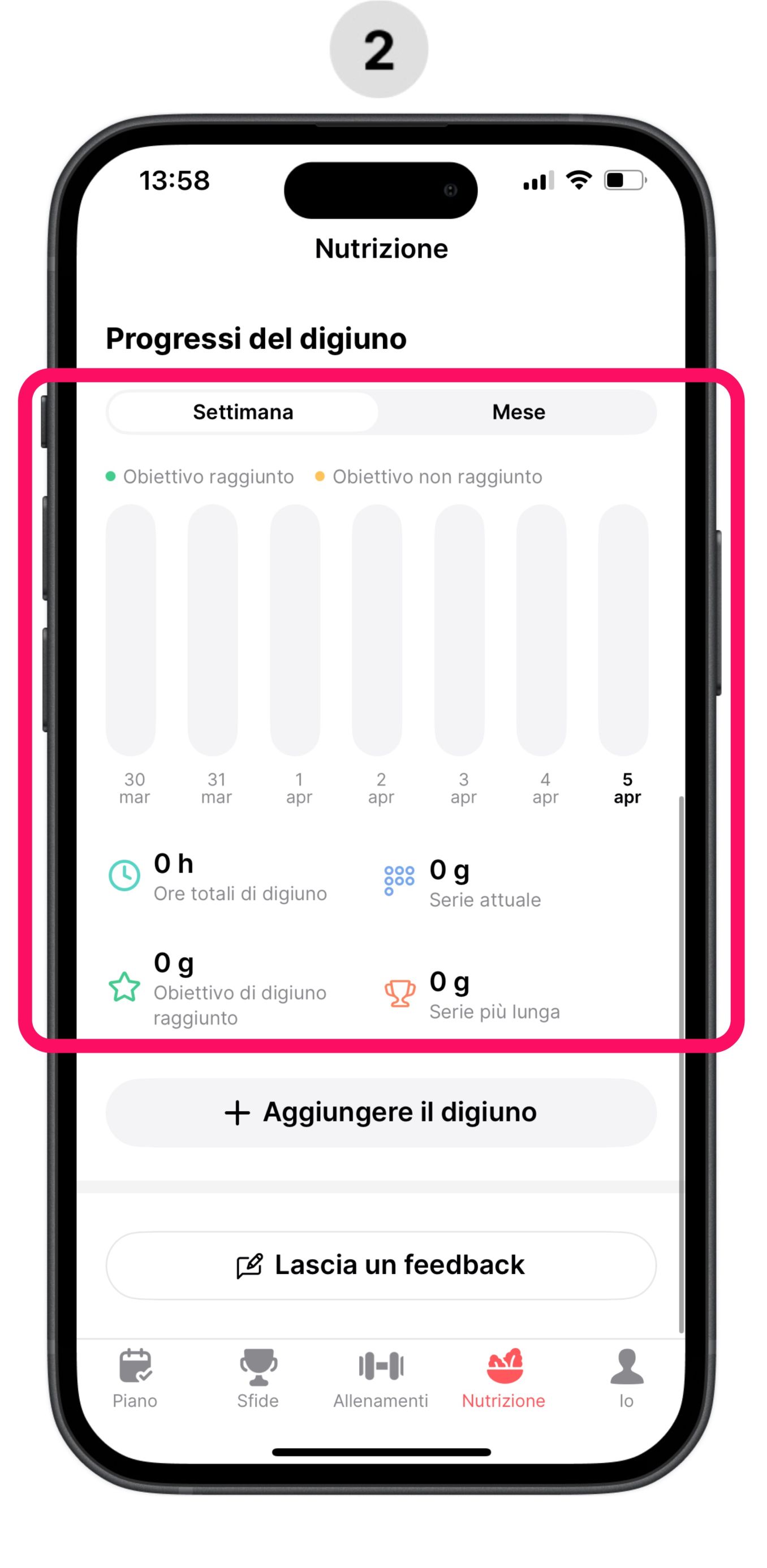This screenshot has width=767, height=1568.
Task: Select the 5 apr bar in the chart
Action: 623,630
